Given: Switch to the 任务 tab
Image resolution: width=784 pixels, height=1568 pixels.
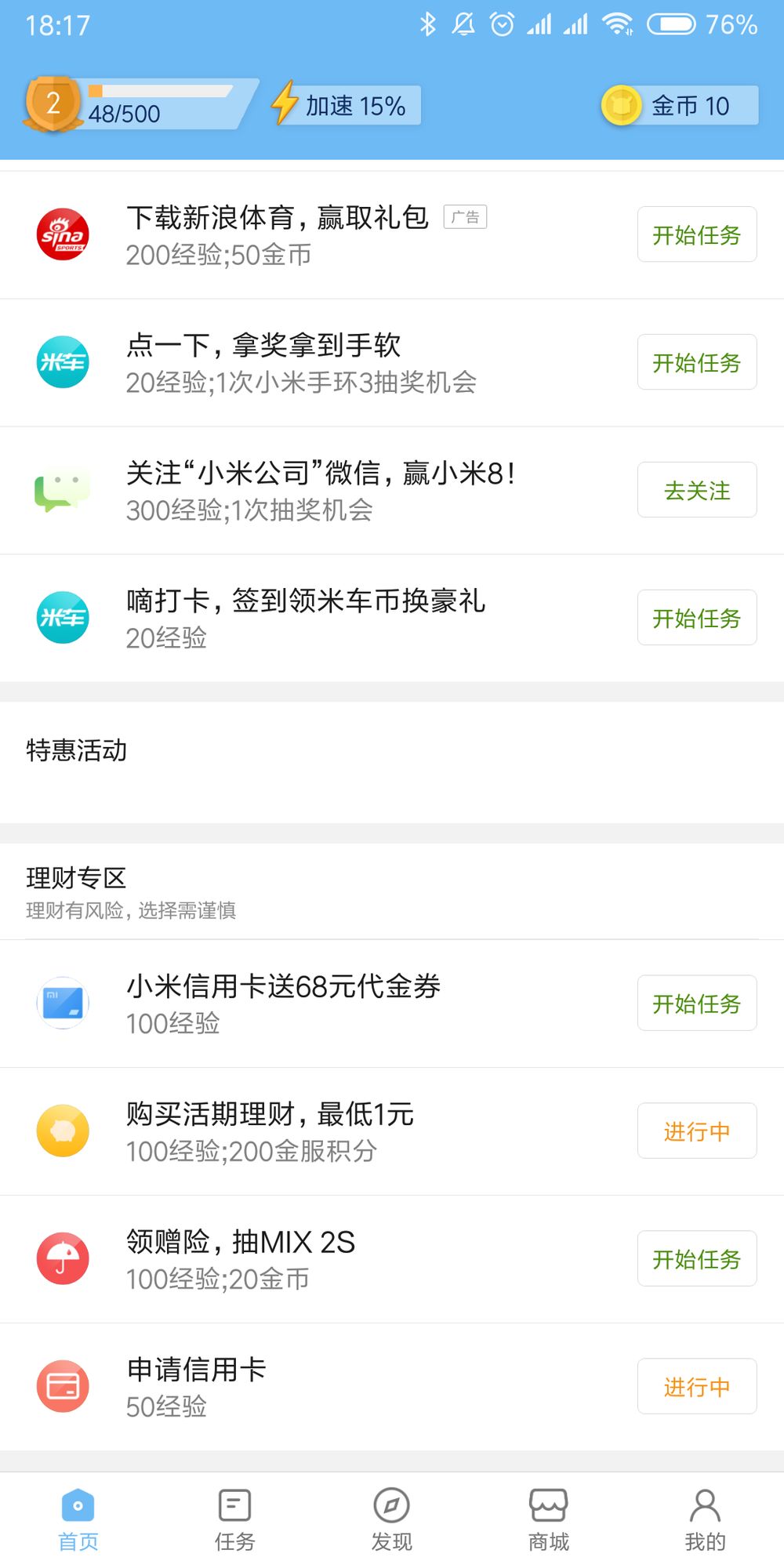Looking at the screenshot, I should 234,1519.
